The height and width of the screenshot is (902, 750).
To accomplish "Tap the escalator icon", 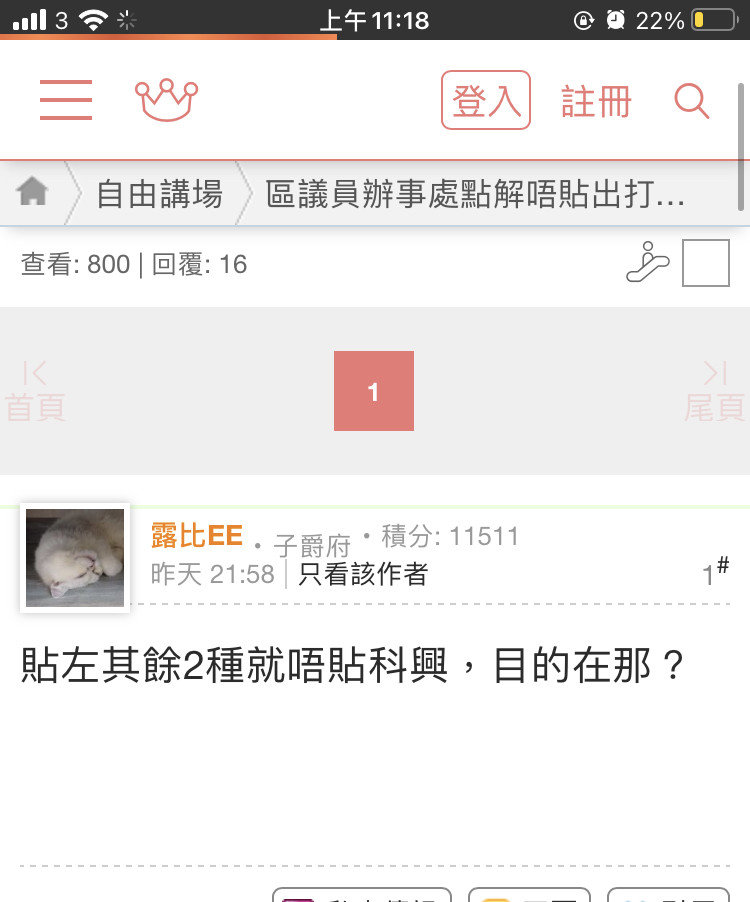I will pos(647,263).
